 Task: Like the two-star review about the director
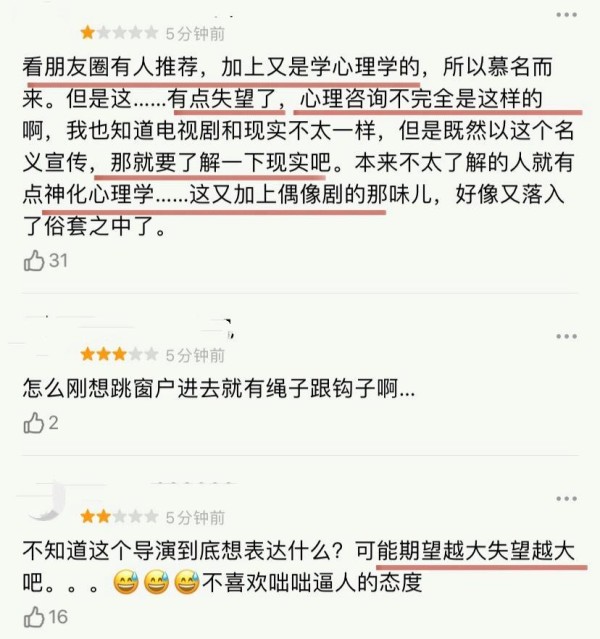click(34, 615)
